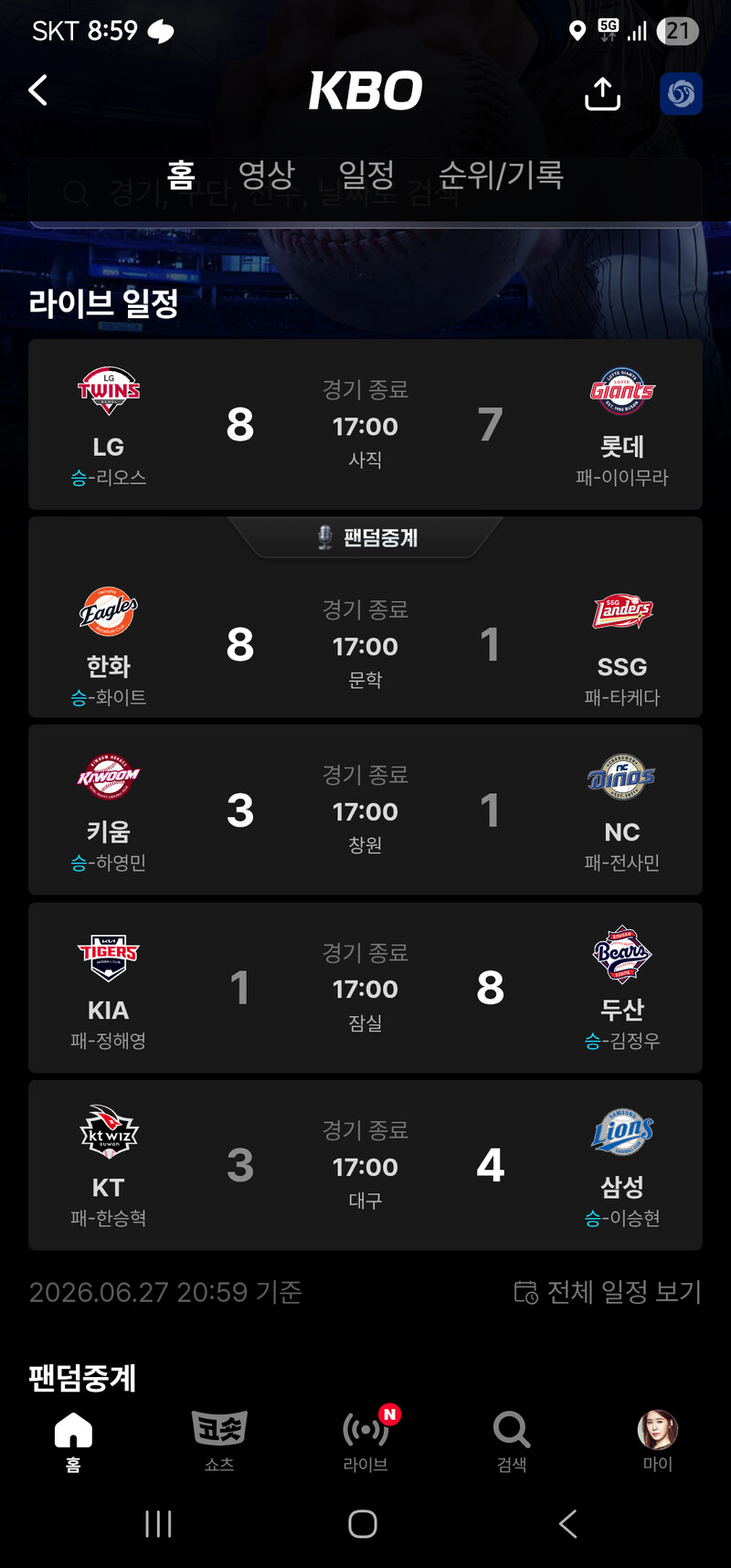Image resolution: width=731 pixels, height=1568 pixels.
Task: Switch to the 영상 tab
Action: coord(266,174)
